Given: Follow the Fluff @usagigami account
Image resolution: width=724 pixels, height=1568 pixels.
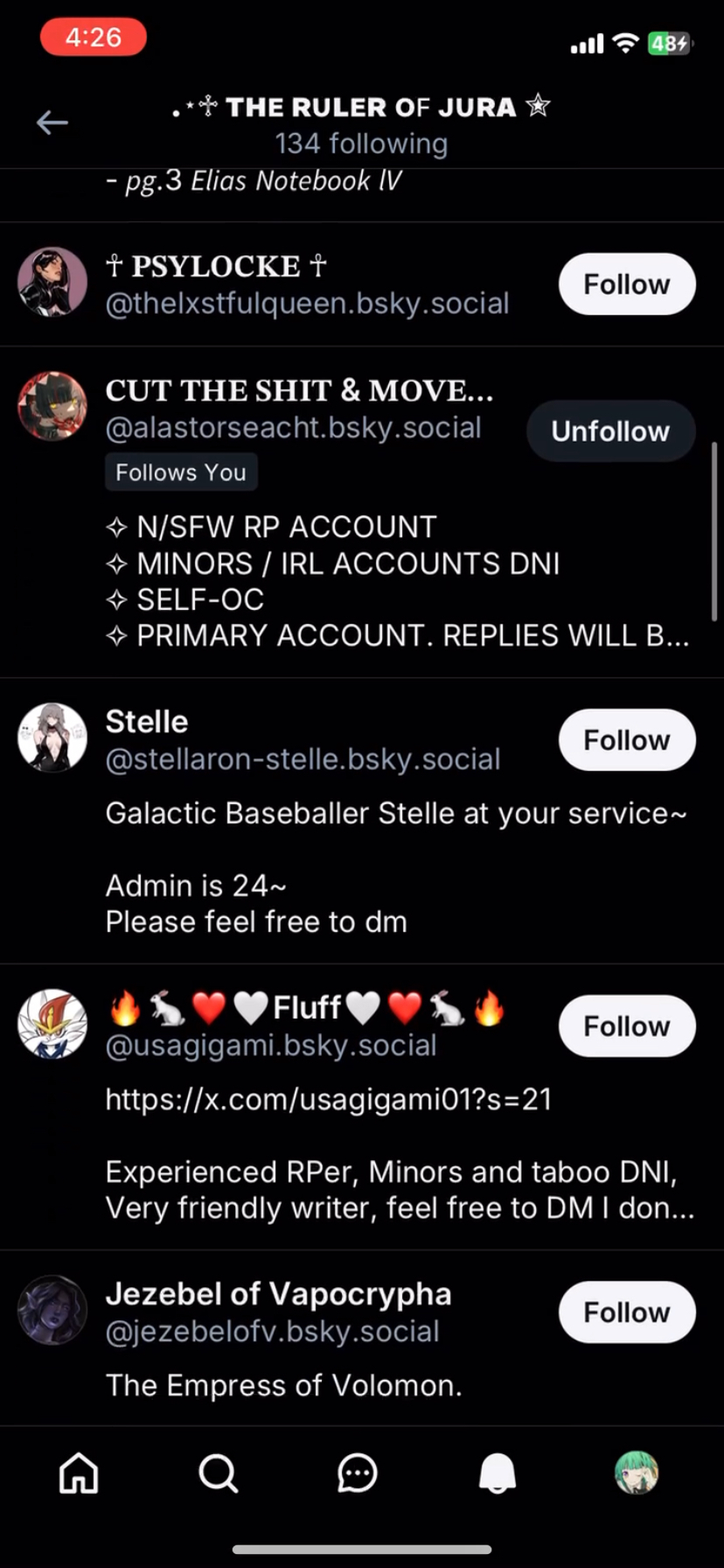Looking at the screenshot, I should (626, 1026).
